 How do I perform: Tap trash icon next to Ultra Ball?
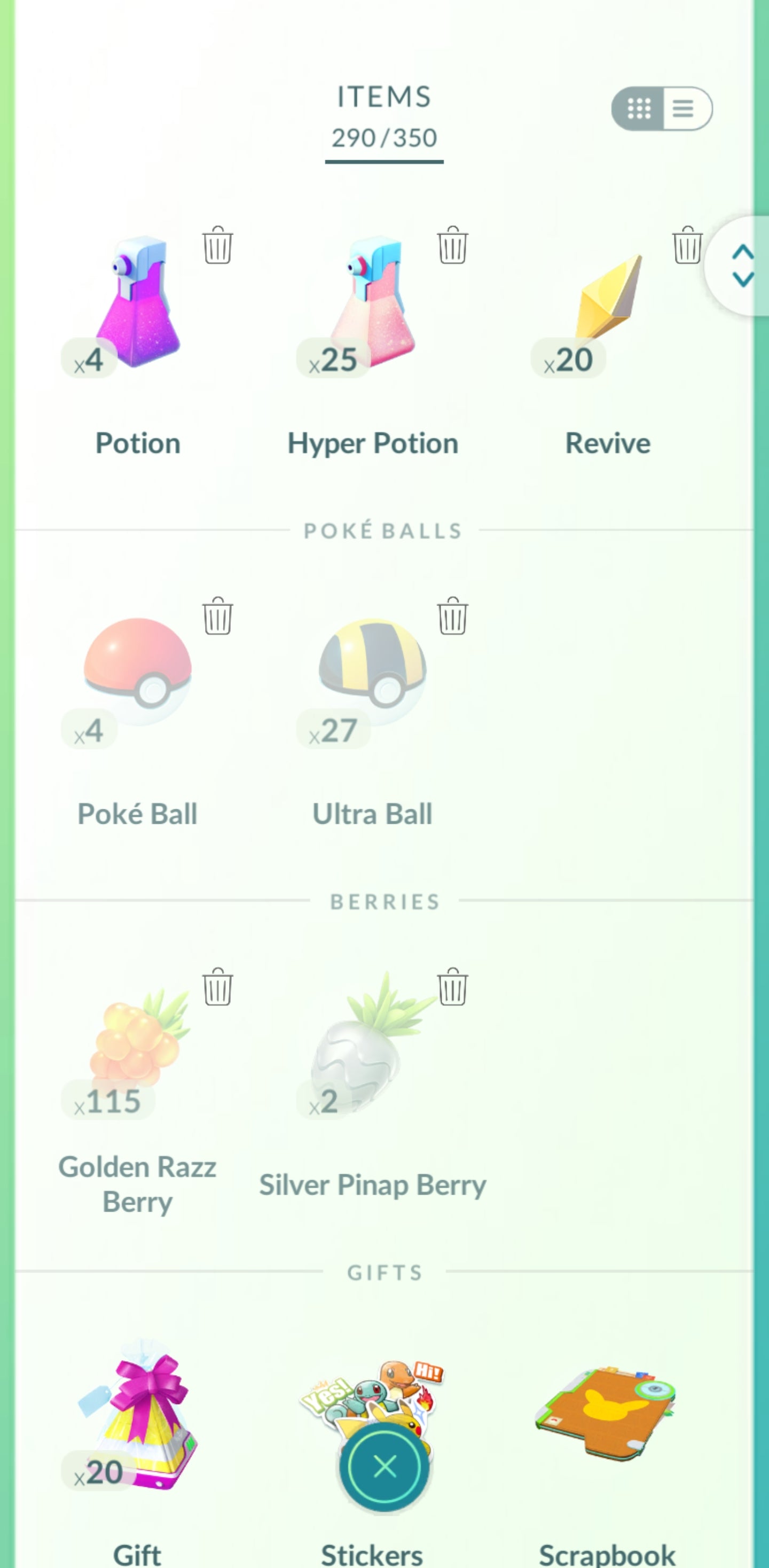452,616
